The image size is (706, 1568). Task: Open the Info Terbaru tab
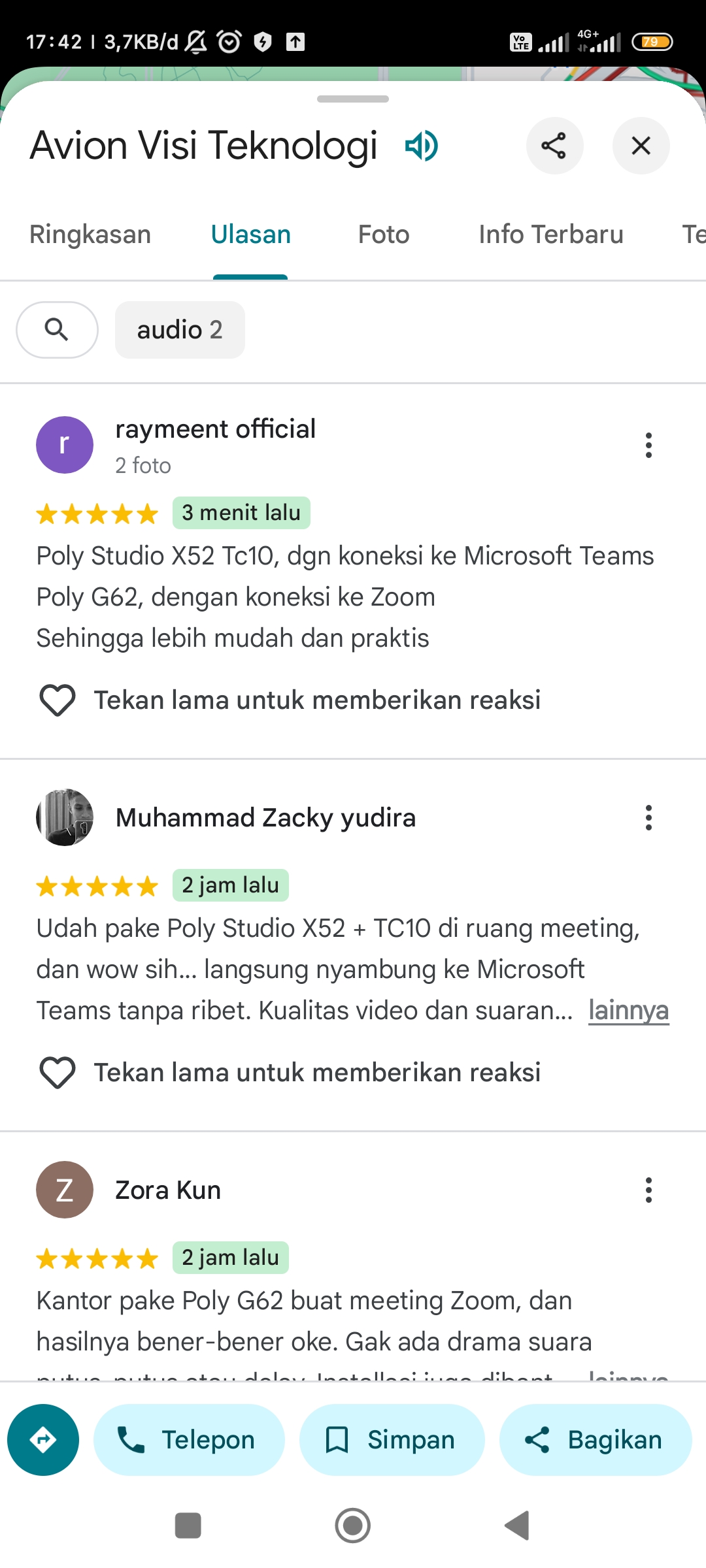(x=551, y=235)
